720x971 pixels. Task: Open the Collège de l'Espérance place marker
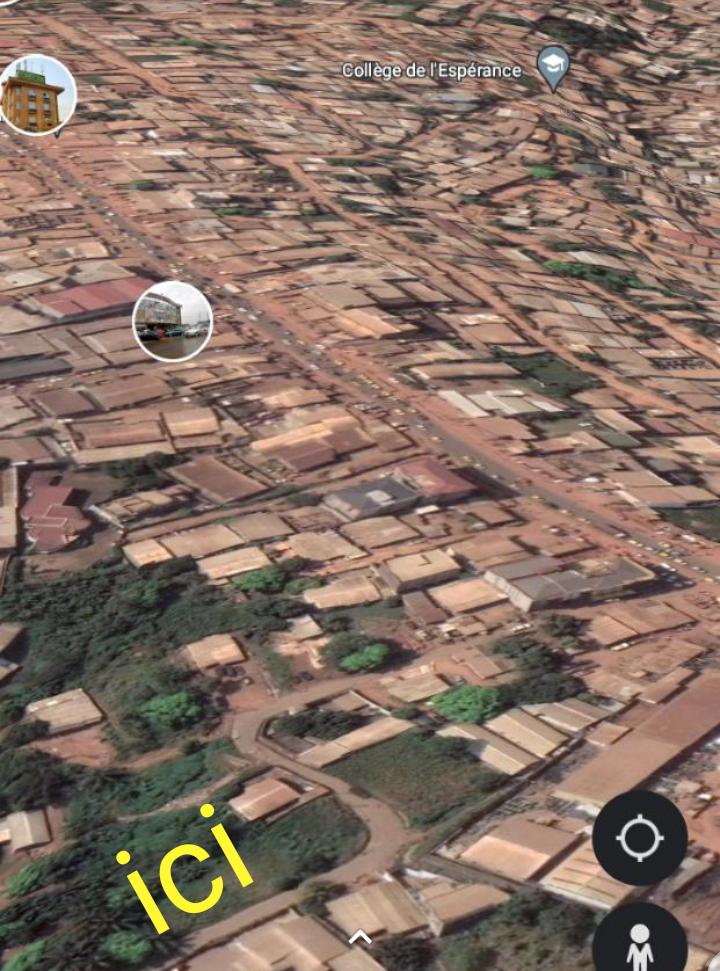(x=553, y=68)
